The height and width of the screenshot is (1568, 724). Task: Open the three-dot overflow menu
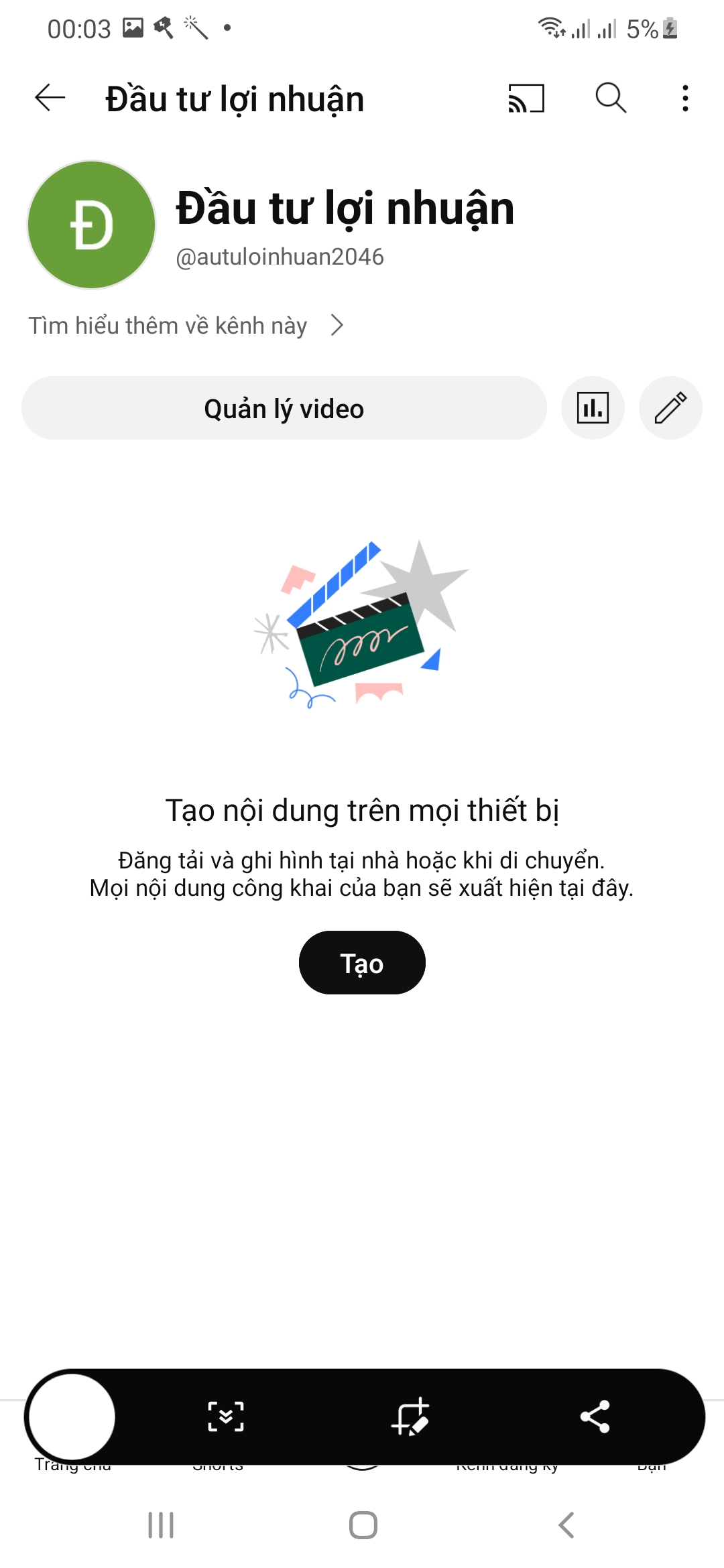click(684, 99)
